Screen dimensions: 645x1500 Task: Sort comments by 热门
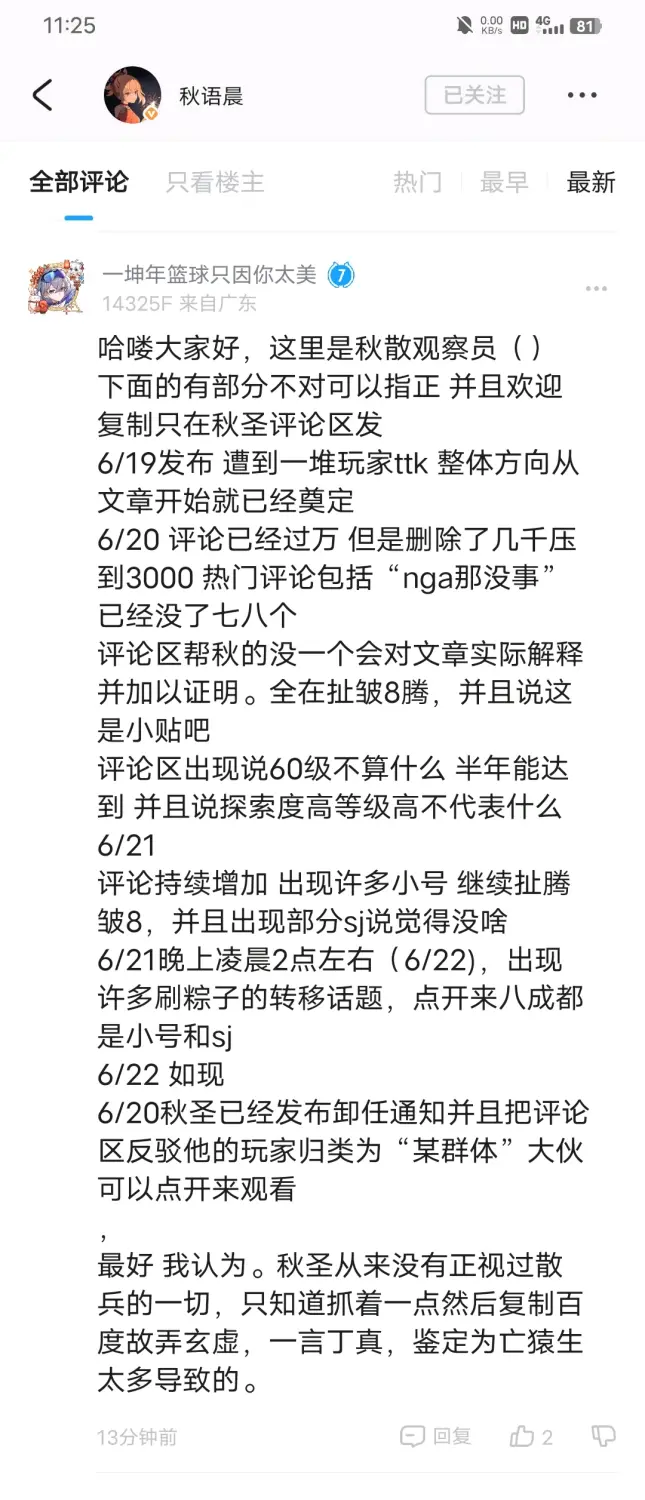pos(417,182)
